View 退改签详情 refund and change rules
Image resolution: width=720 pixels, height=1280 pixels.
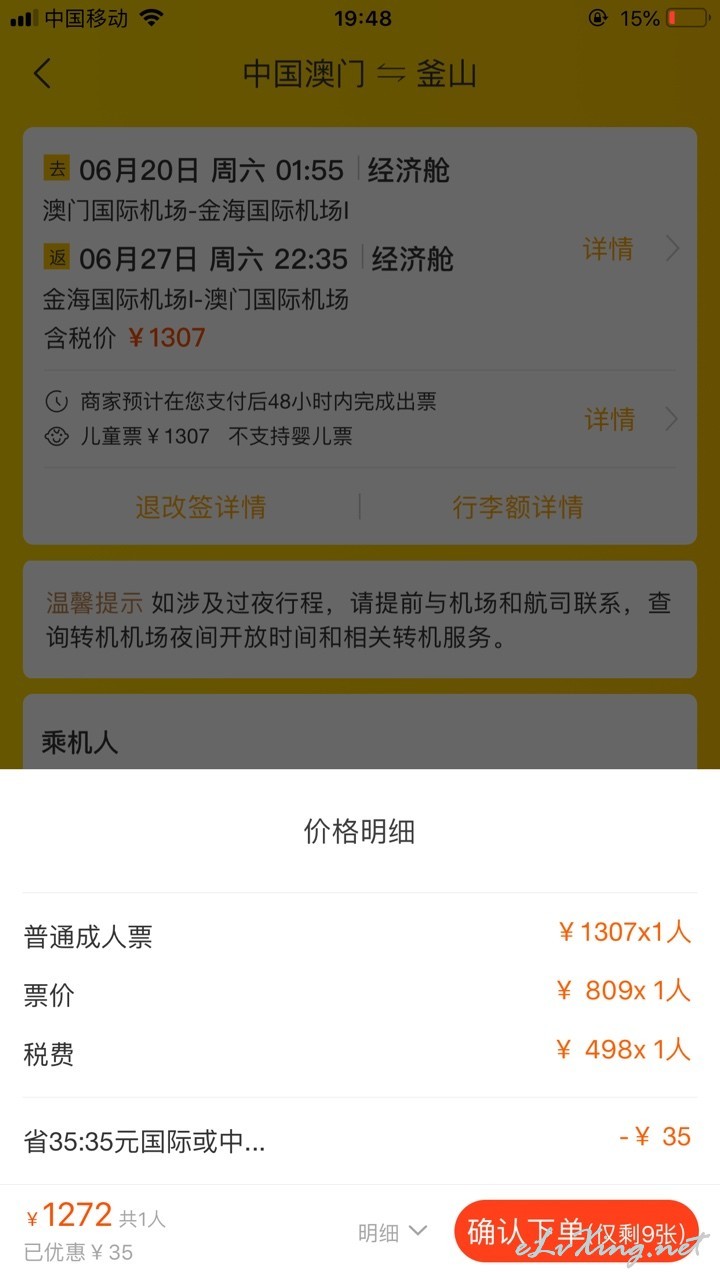200,506
